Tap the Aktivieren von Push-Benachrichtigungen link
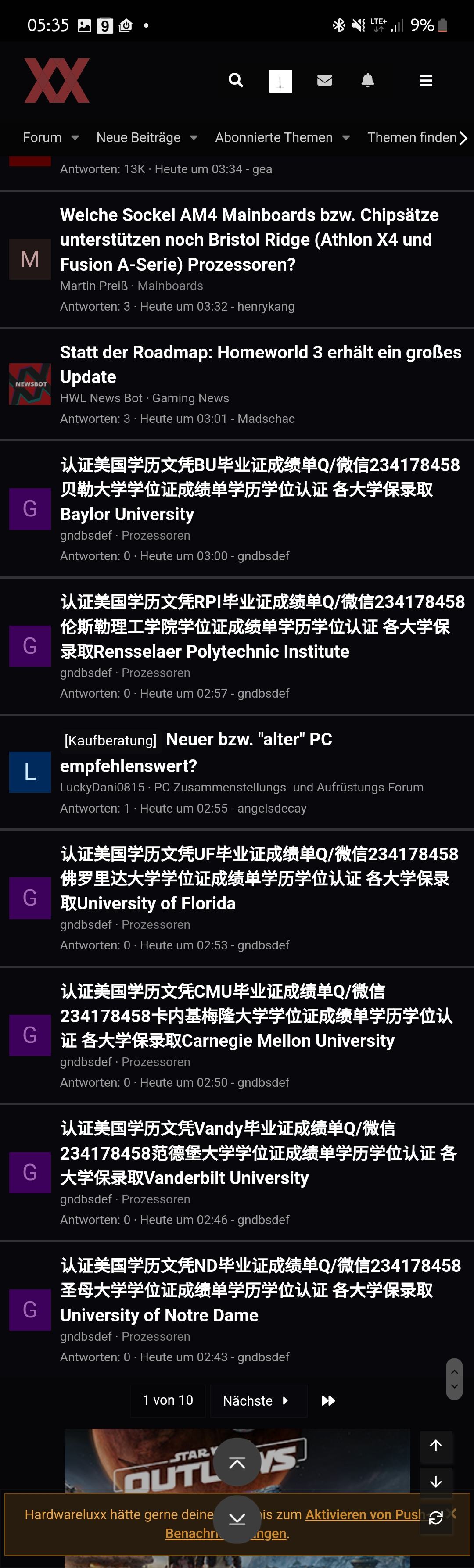This screenshot has height=1568, width=474. [x=363, y=1514]
